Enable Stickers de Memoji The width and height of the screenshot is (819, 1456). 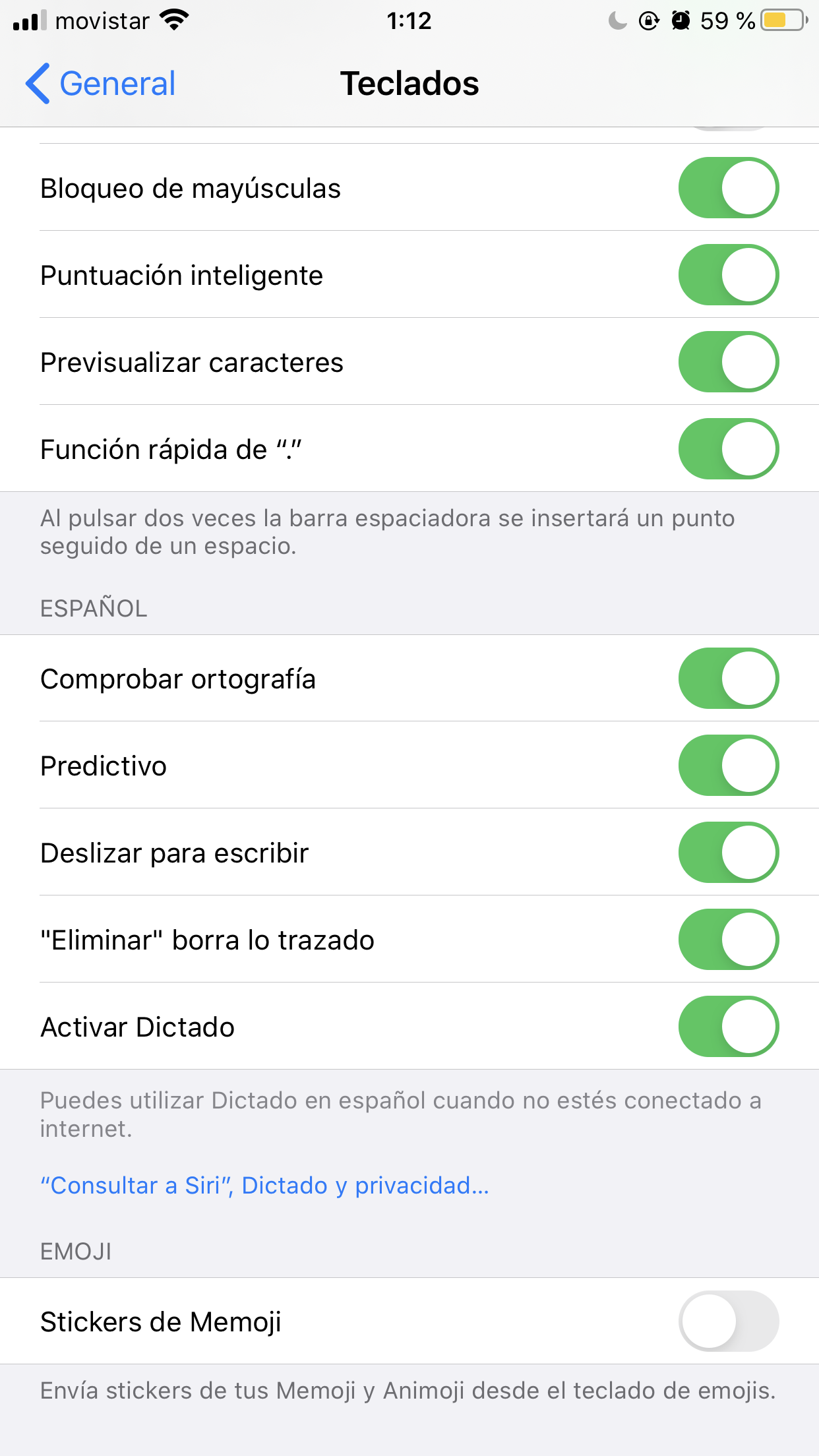pyautogui.click(x=728, y=1321)
